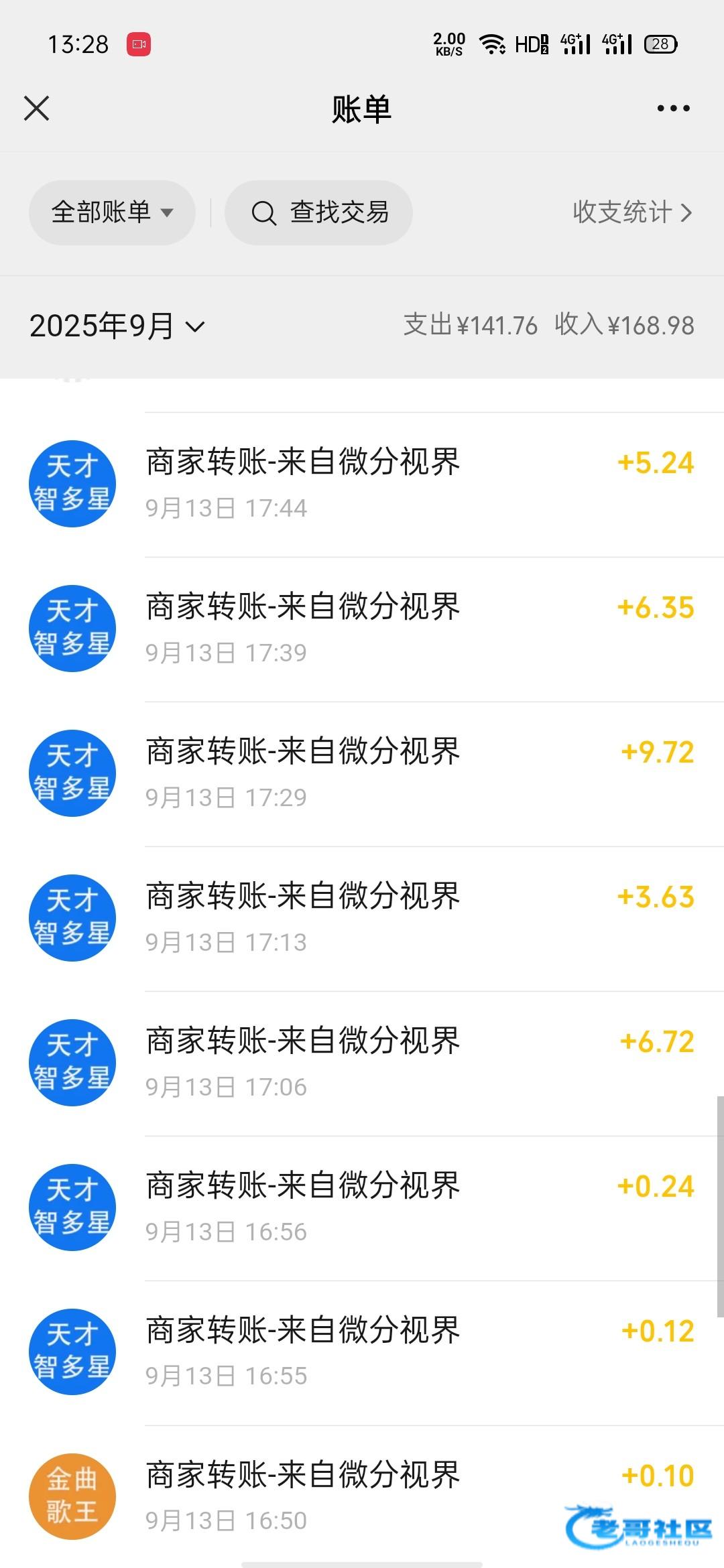
Task: Open the three-dot overflow menu
Action: click(x=673, y=108)
